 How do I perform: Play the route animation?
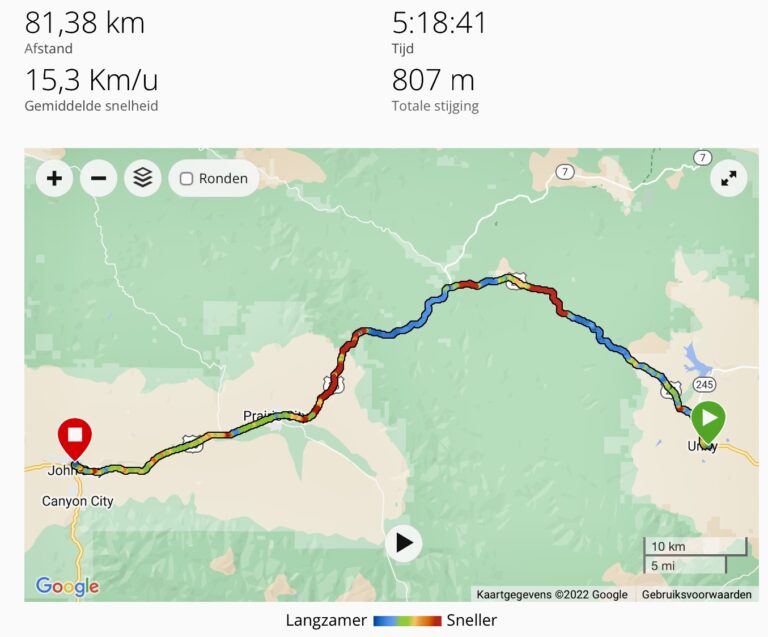point(404,543)
